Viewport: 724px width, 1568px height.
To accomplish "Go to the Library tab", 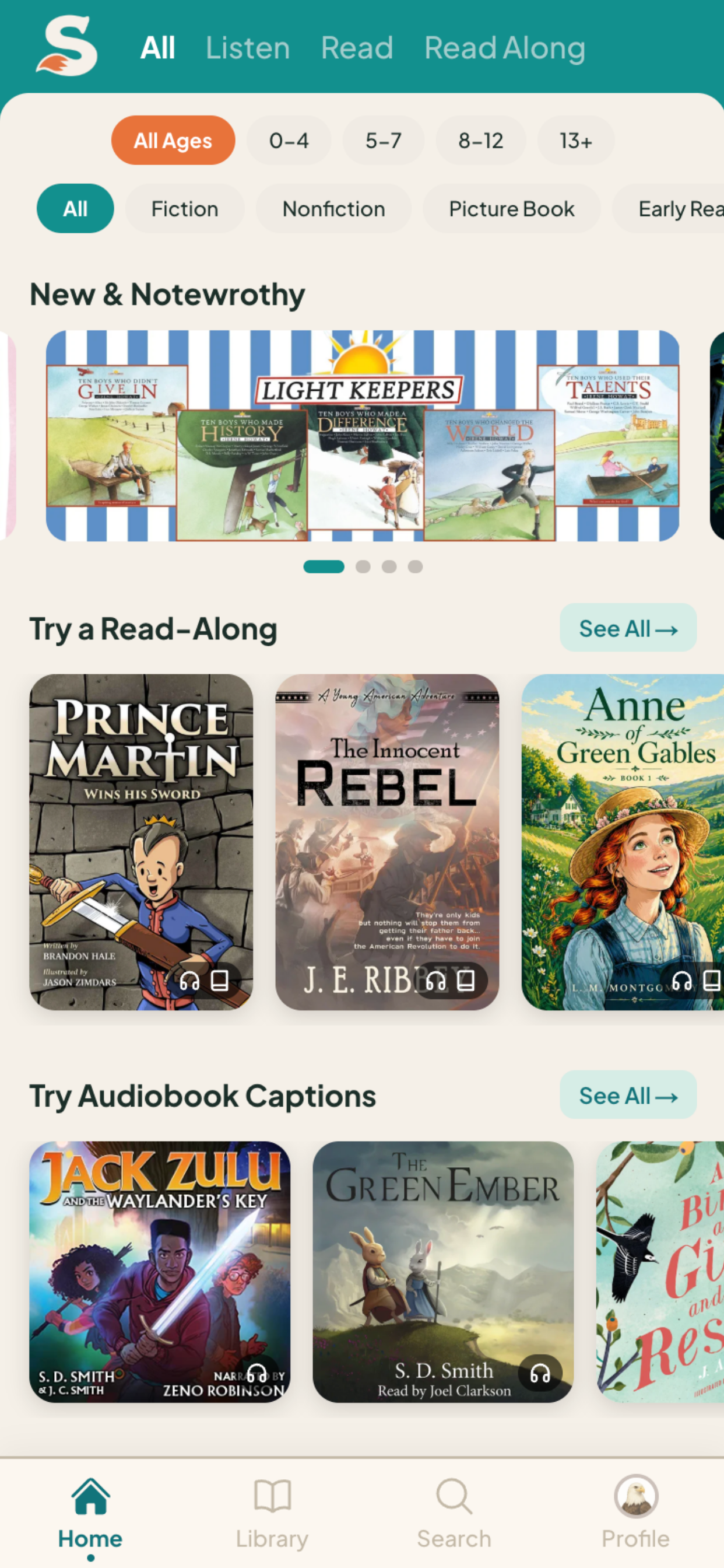I will click(x=272, y=1514).
